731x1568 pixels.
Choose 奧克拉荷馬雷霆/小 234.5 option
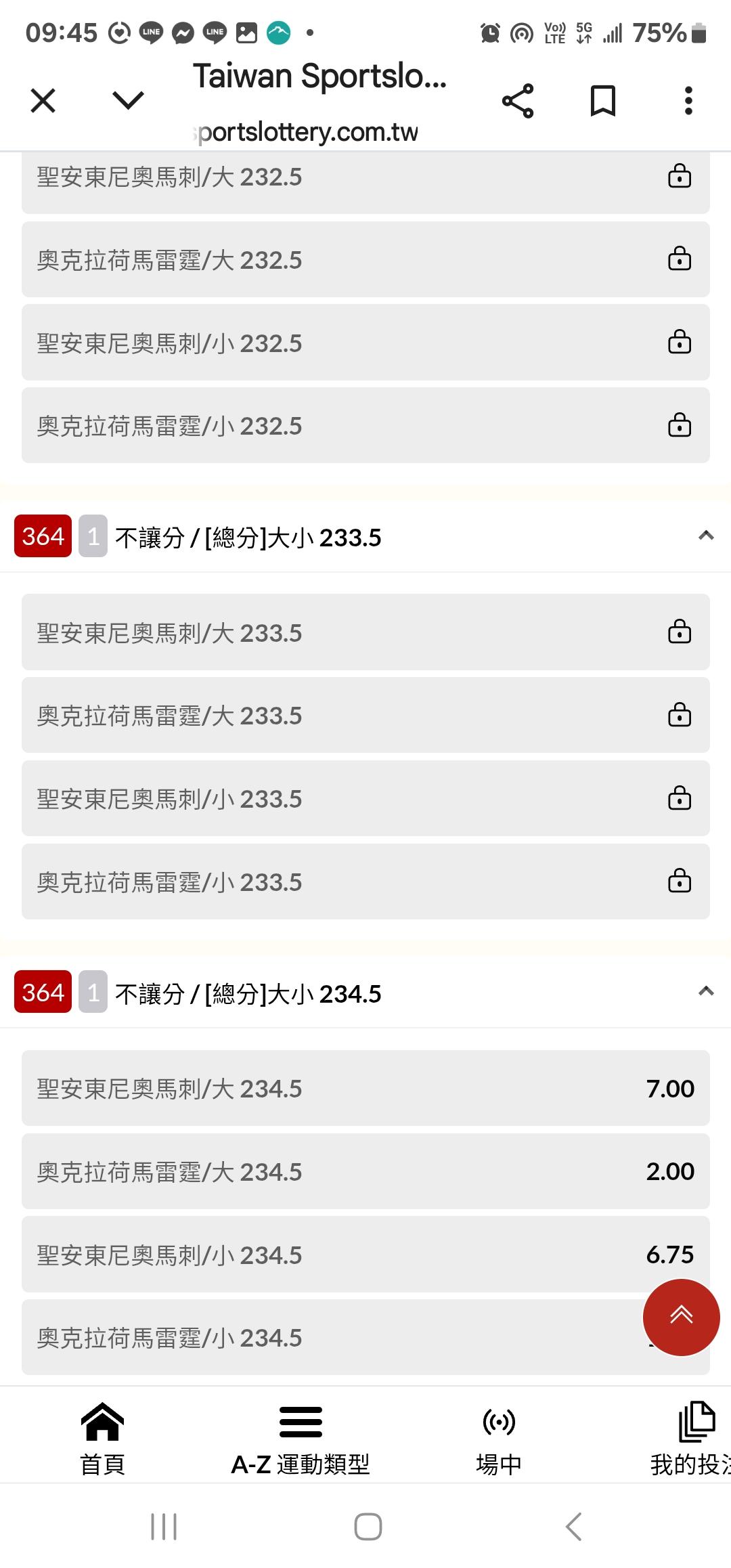click(x=325, y=1338)
